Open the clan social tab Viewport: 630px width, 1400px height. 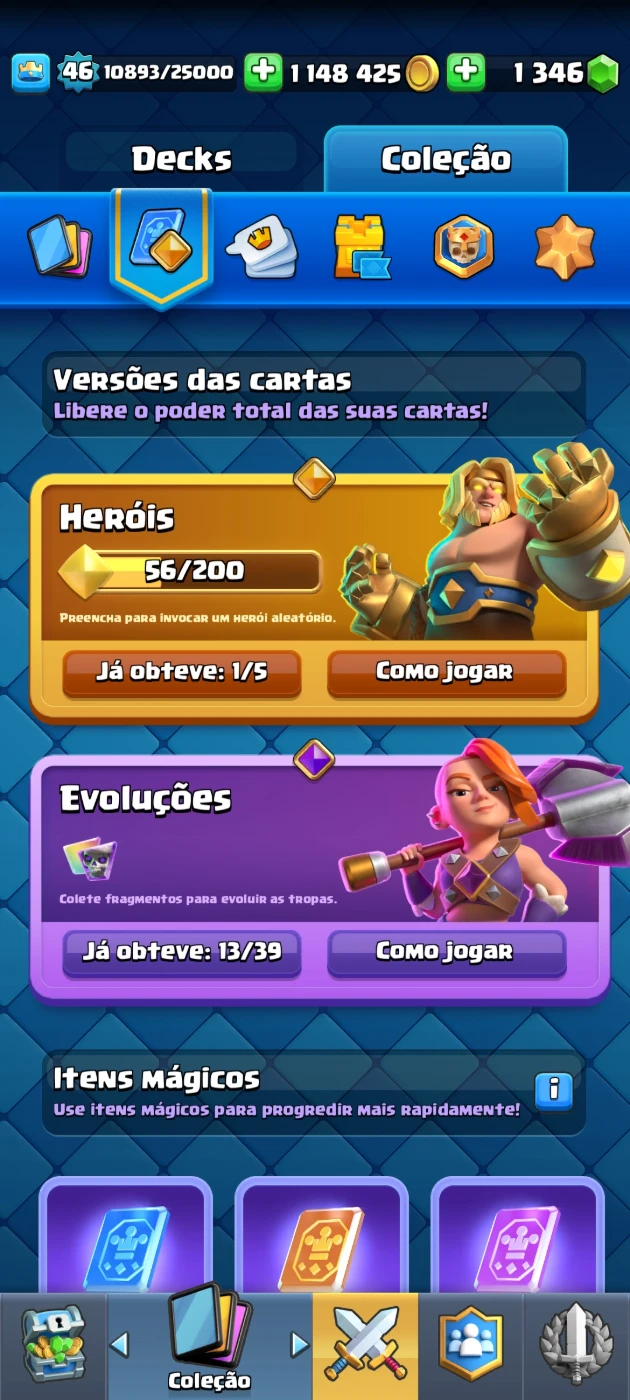tap(470, 1345)
